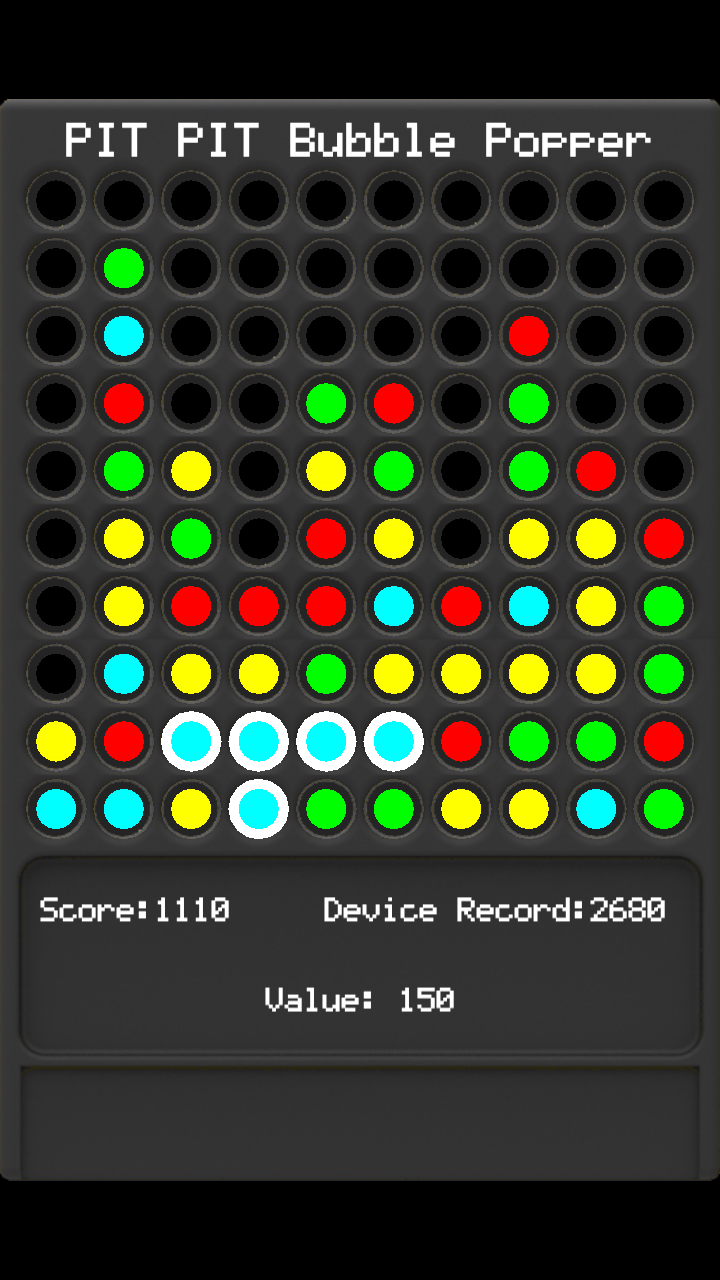Tap the topmost green bubble on the board

(124, 268)
